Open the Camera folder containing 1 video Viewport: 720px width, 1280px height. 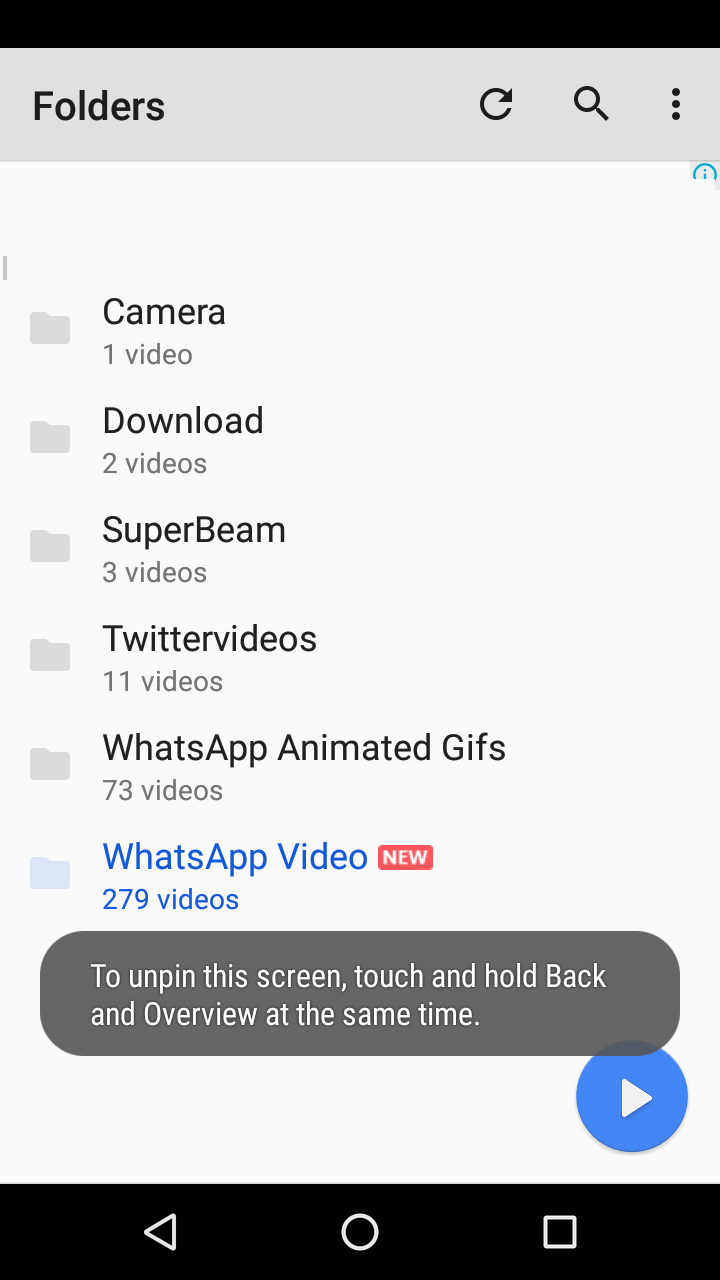click(x=163, y=327)
